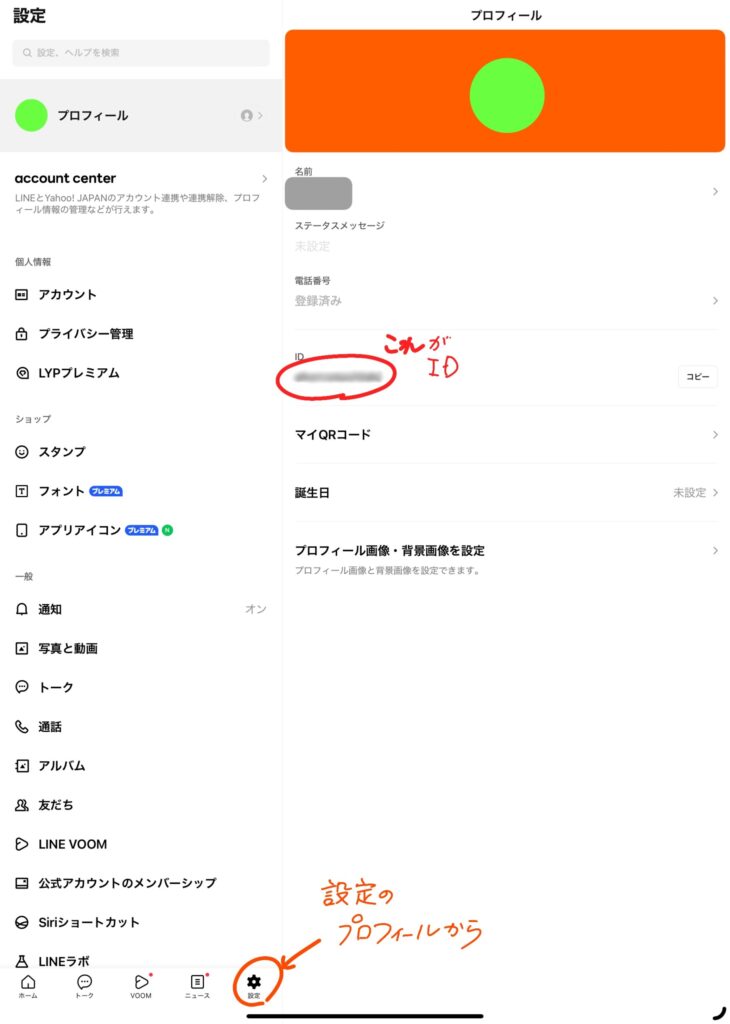Copy the LINE ID with コピー button
The height and width of the screenshot is (1024, 730).
(697, 377)
